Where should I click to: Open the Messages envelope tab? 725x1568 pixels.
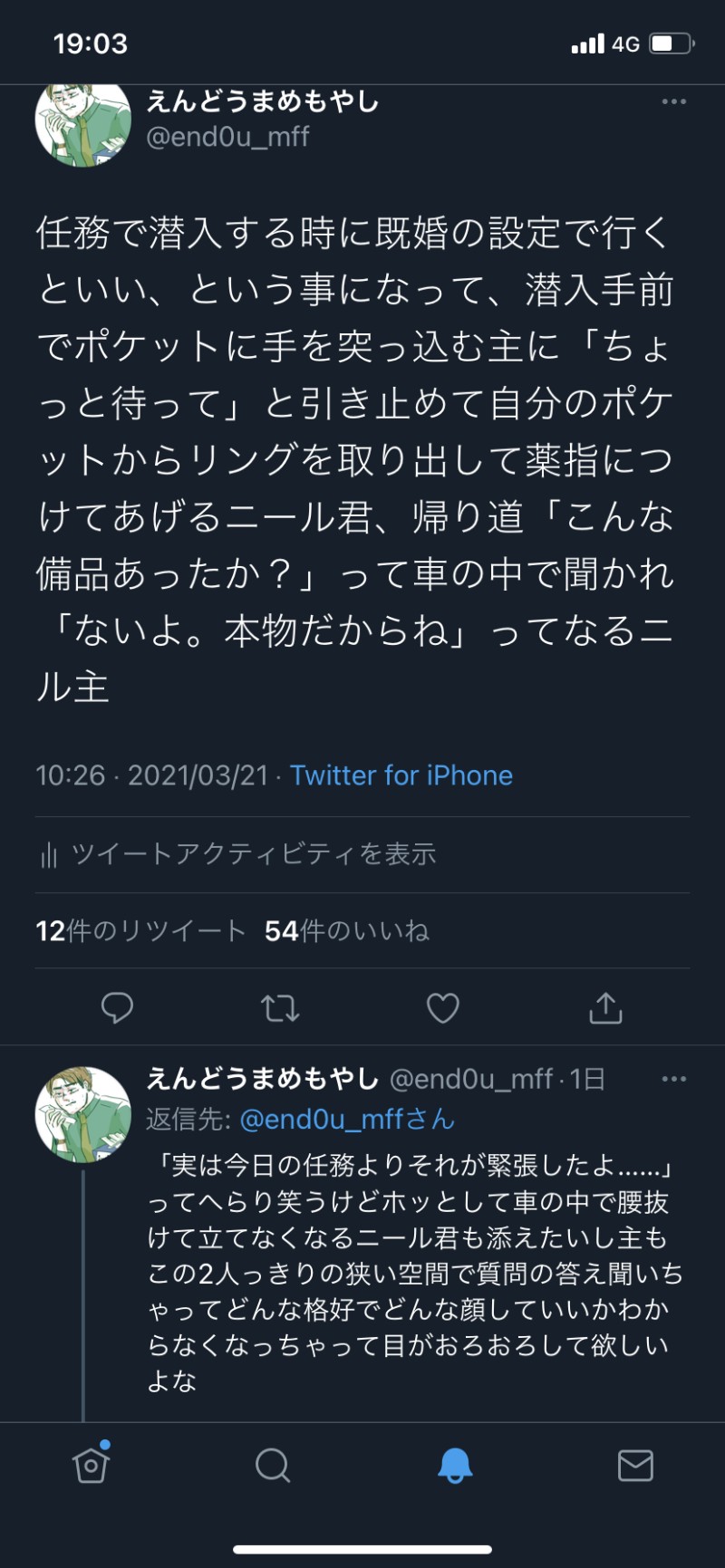pyautogui.click(x=635, y=1464)
